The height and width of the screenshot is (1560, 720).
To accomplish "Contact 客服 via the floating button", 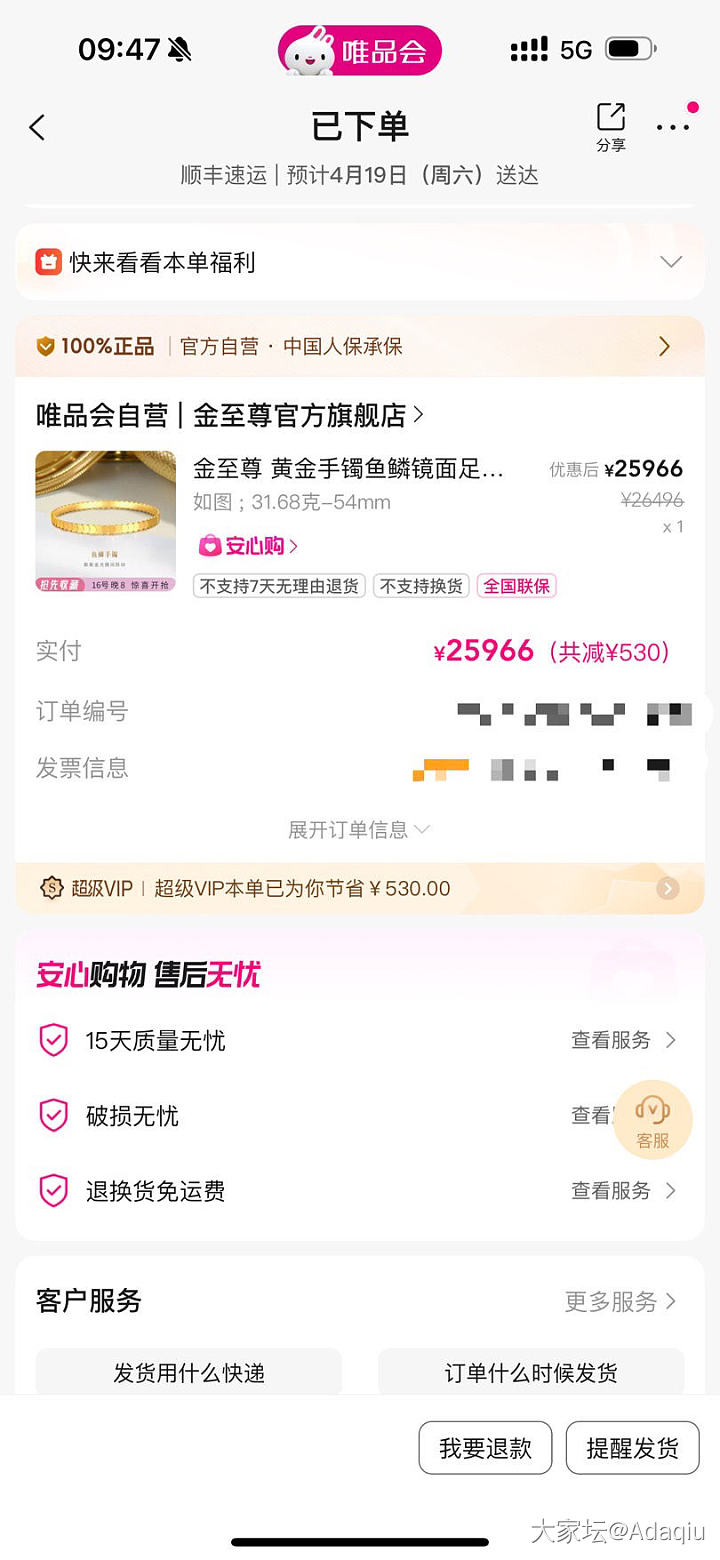I will tap(652, 1120).
